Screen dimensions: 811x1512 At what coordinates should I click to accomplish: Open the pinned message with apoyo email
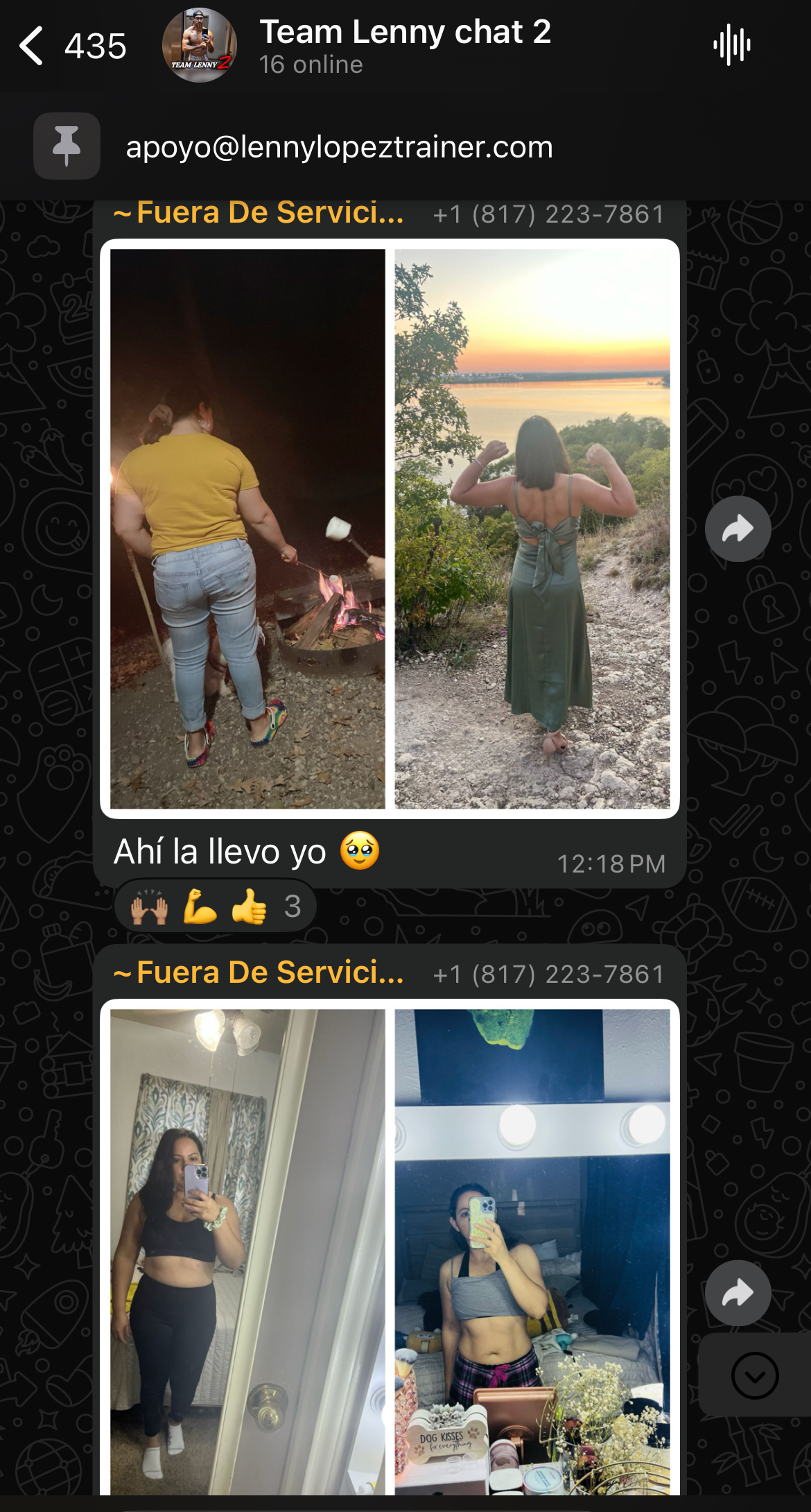tap(339, 147)
